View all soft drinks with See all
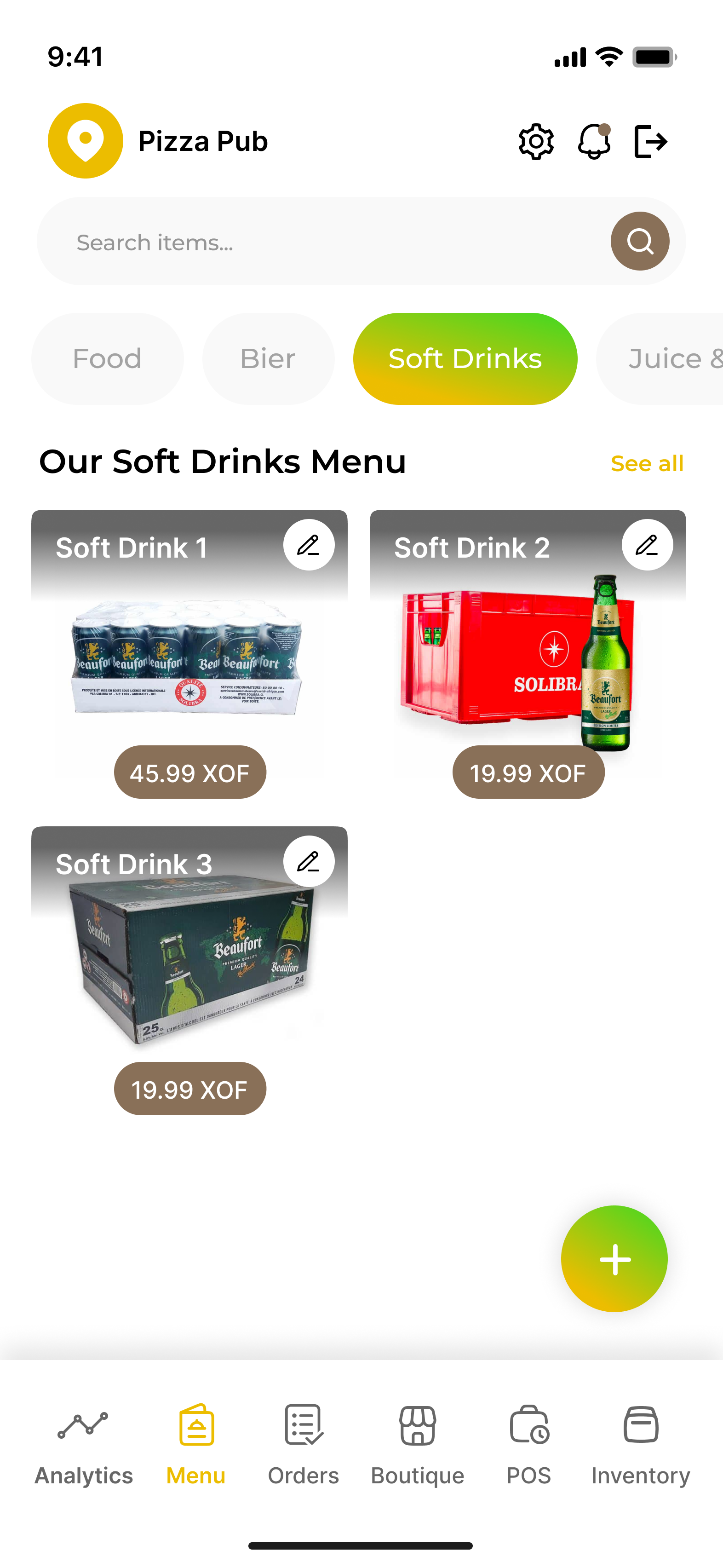723x1568 pixels. click(647, 463)
